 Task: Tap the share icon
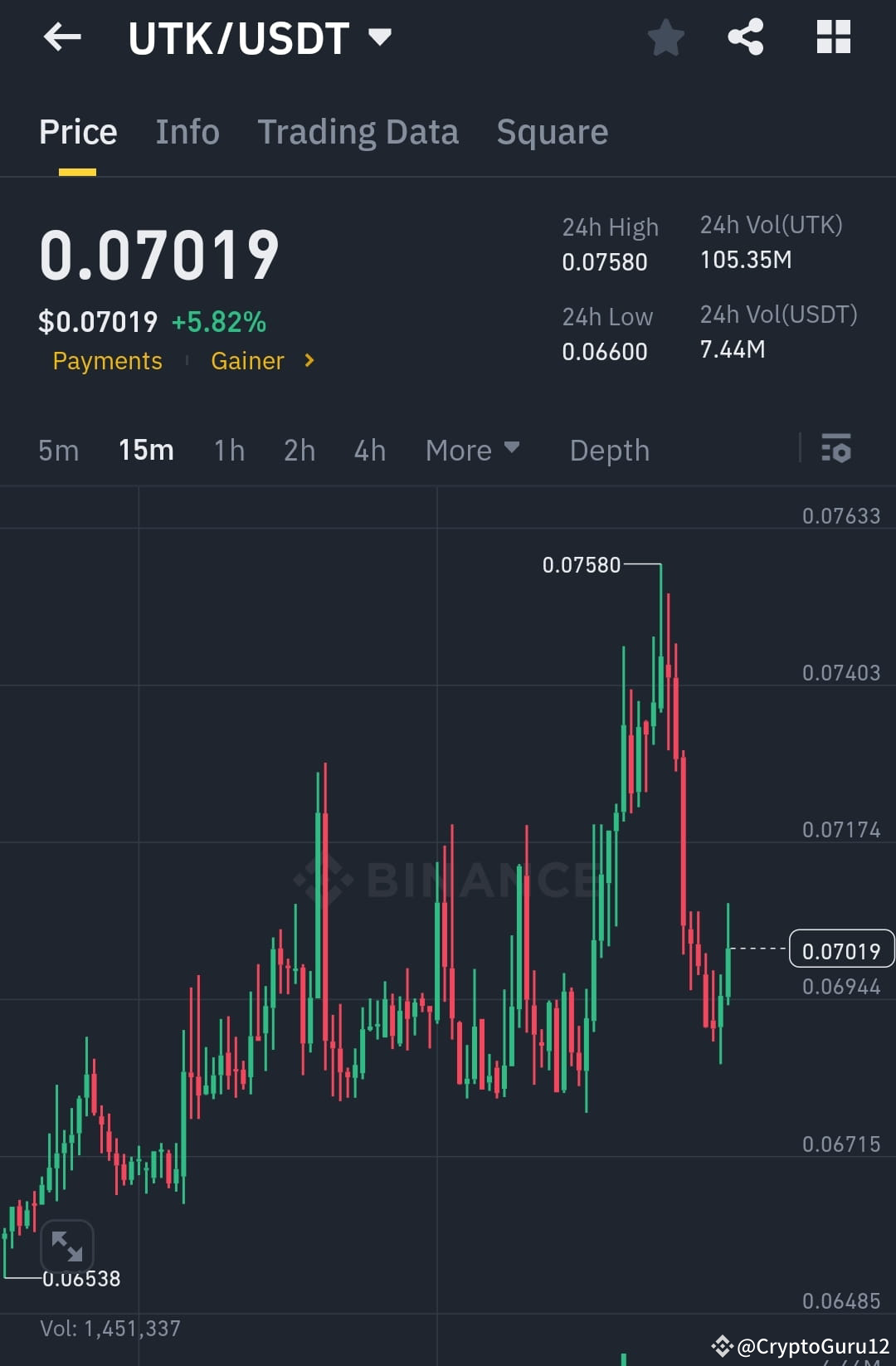744,37
